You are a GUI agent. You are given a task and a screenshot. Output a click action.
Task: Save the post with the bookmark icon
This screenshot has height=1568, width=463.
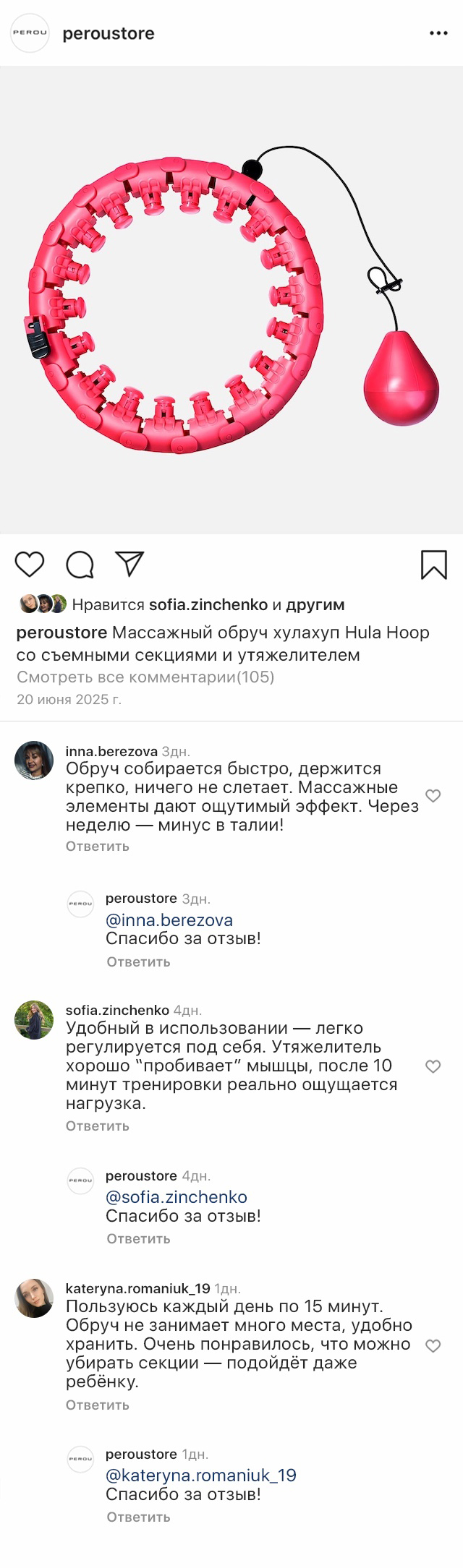pos(434,565)
